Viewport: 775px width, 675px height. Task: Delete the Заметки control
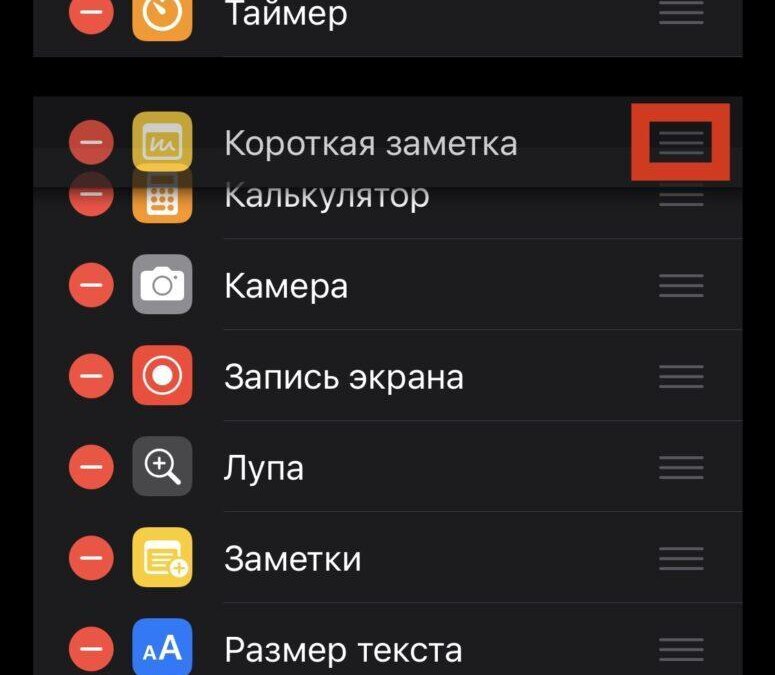90,558
